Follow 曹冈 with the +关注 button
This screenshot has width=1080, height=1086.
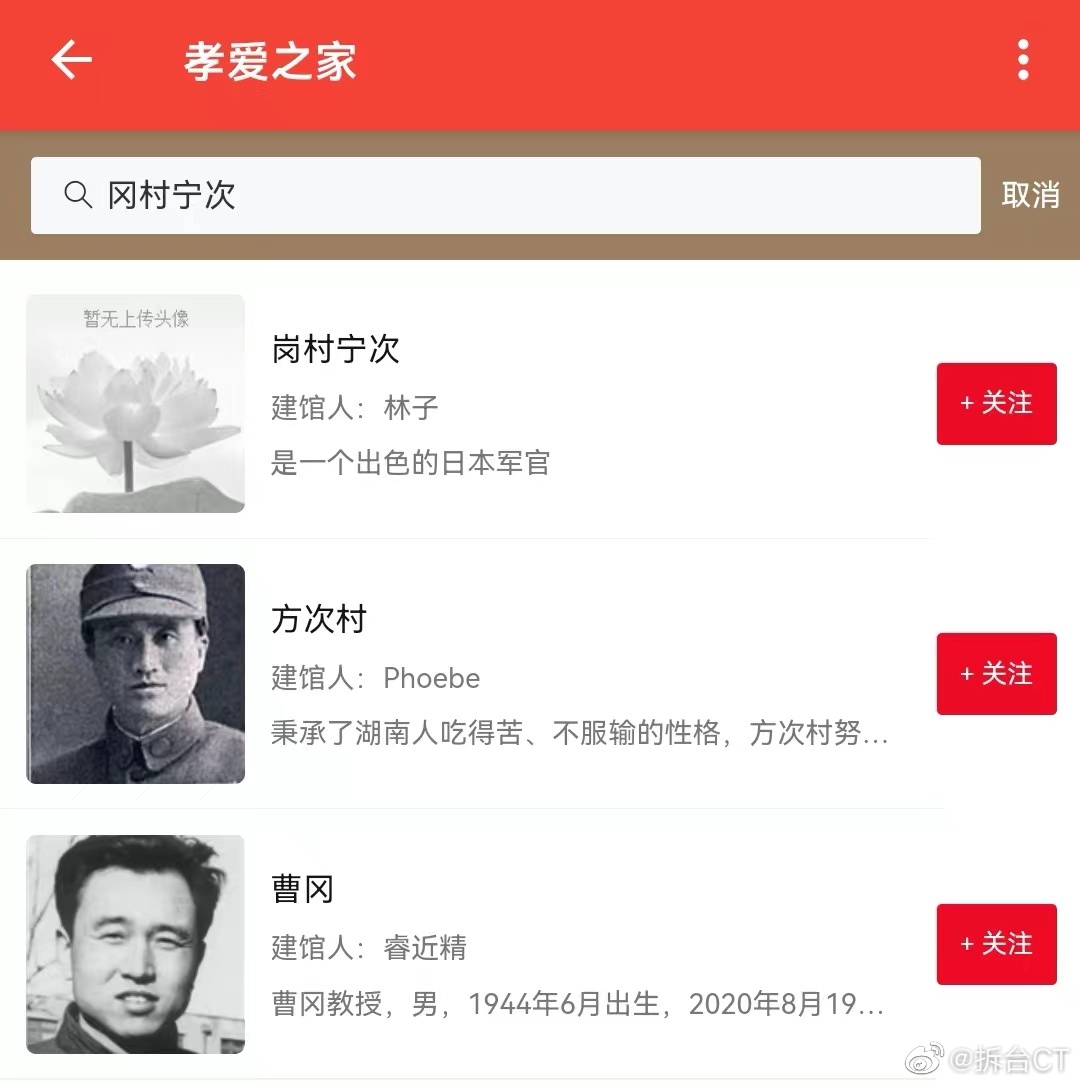pyautogui.click(x=996, y=944)
